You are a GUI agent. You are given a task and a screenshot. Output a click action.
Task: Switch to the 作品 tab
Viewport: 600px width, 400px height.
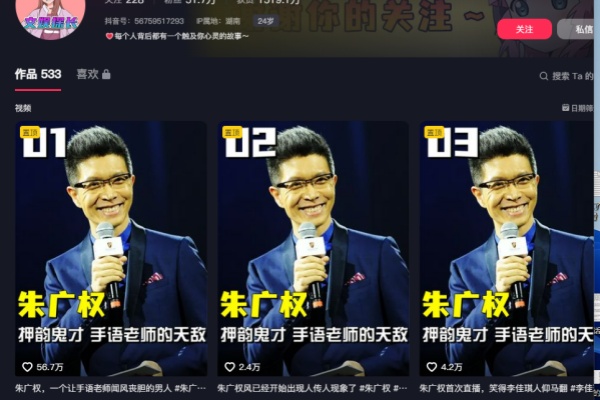tap(37, 74)
